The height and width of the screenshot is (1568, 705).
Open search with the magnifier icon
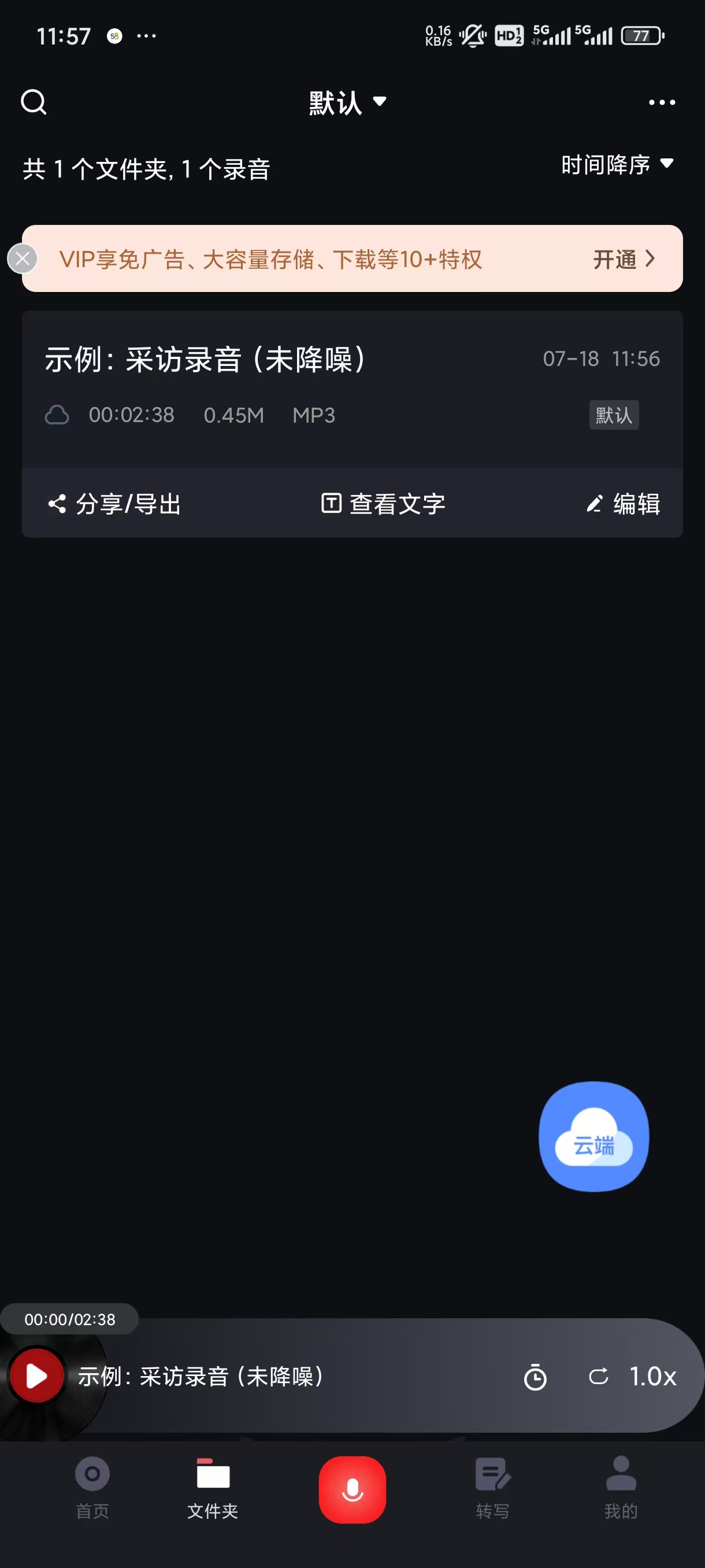[x=34, y=102]
